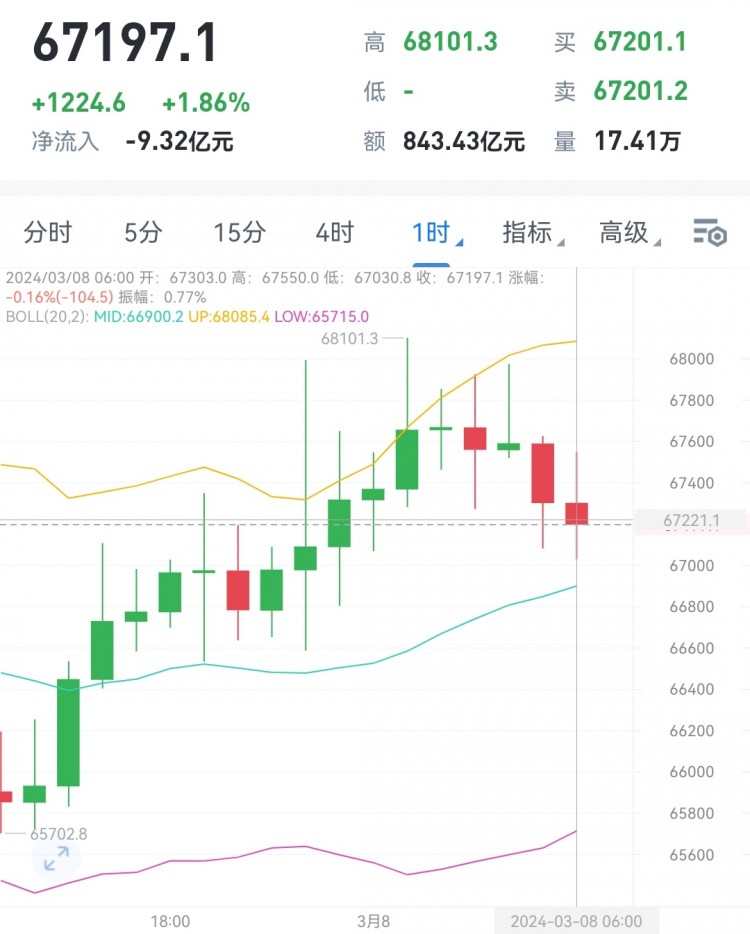This screenshot has width=750, height=934.
Task: Select the 4时 interval tab
Action: (x=335, y=233)
